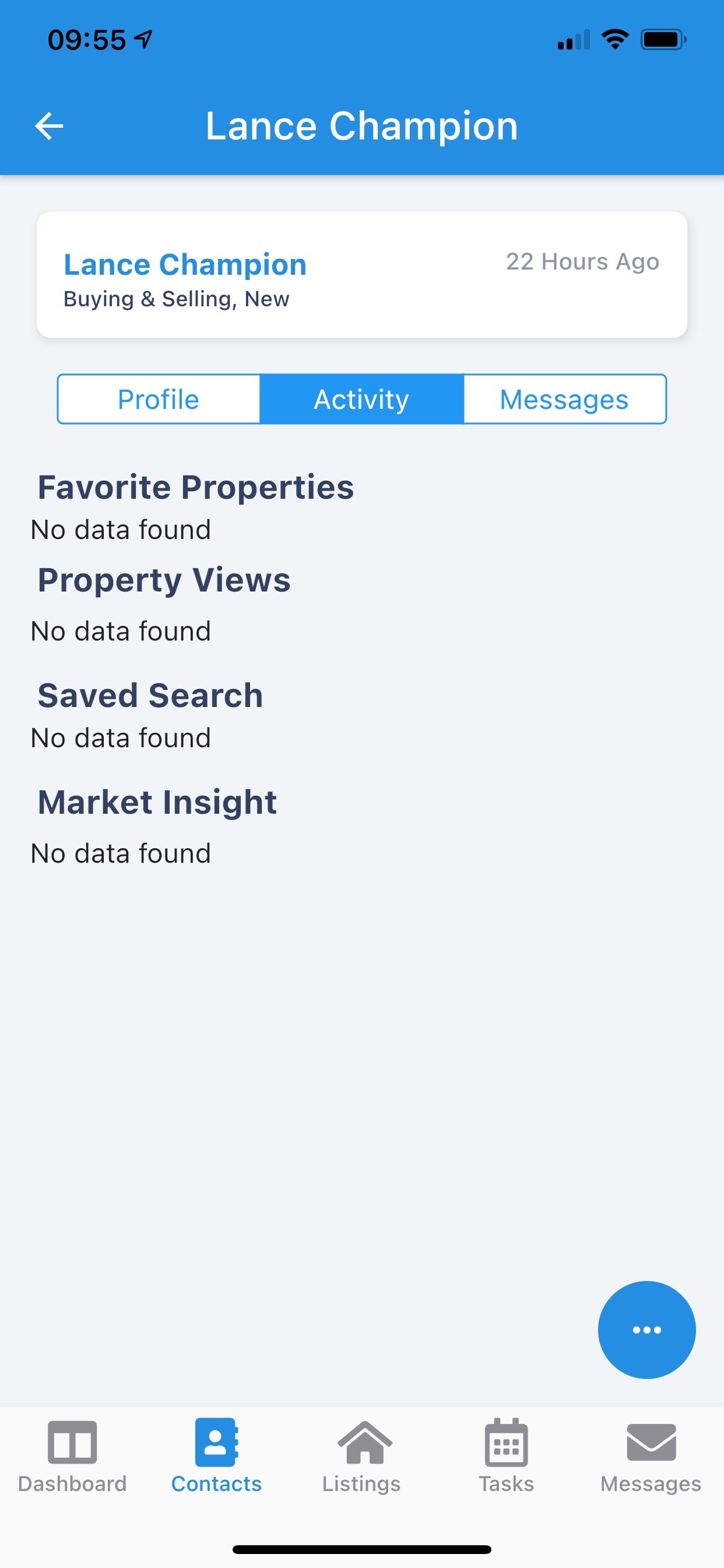Switch to the Profile tab
Screen dimensions: 724x1568
tap(159, 400)
